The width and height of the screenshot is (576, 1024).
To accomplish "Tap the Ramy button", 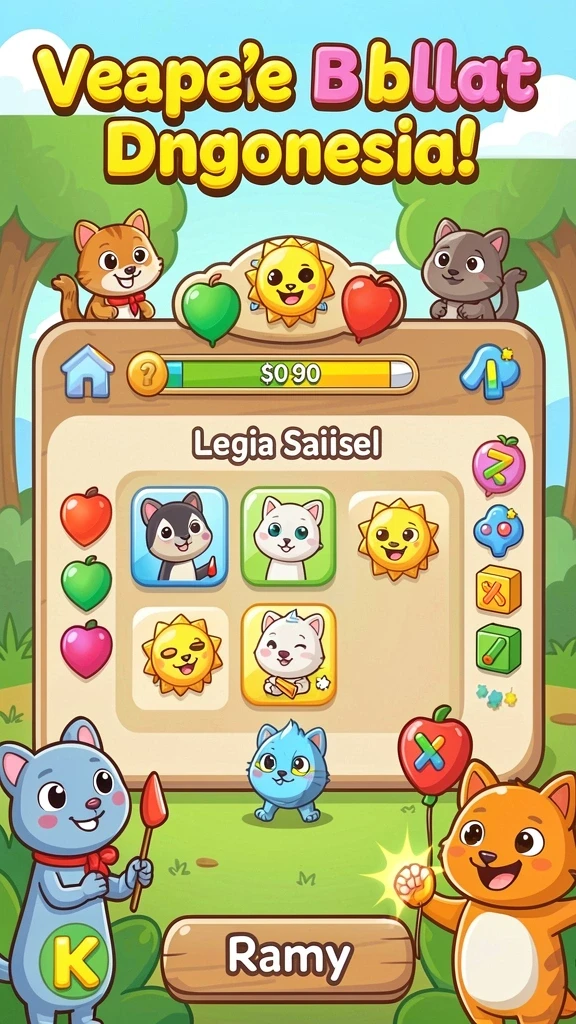I will (x=288, y=958).
